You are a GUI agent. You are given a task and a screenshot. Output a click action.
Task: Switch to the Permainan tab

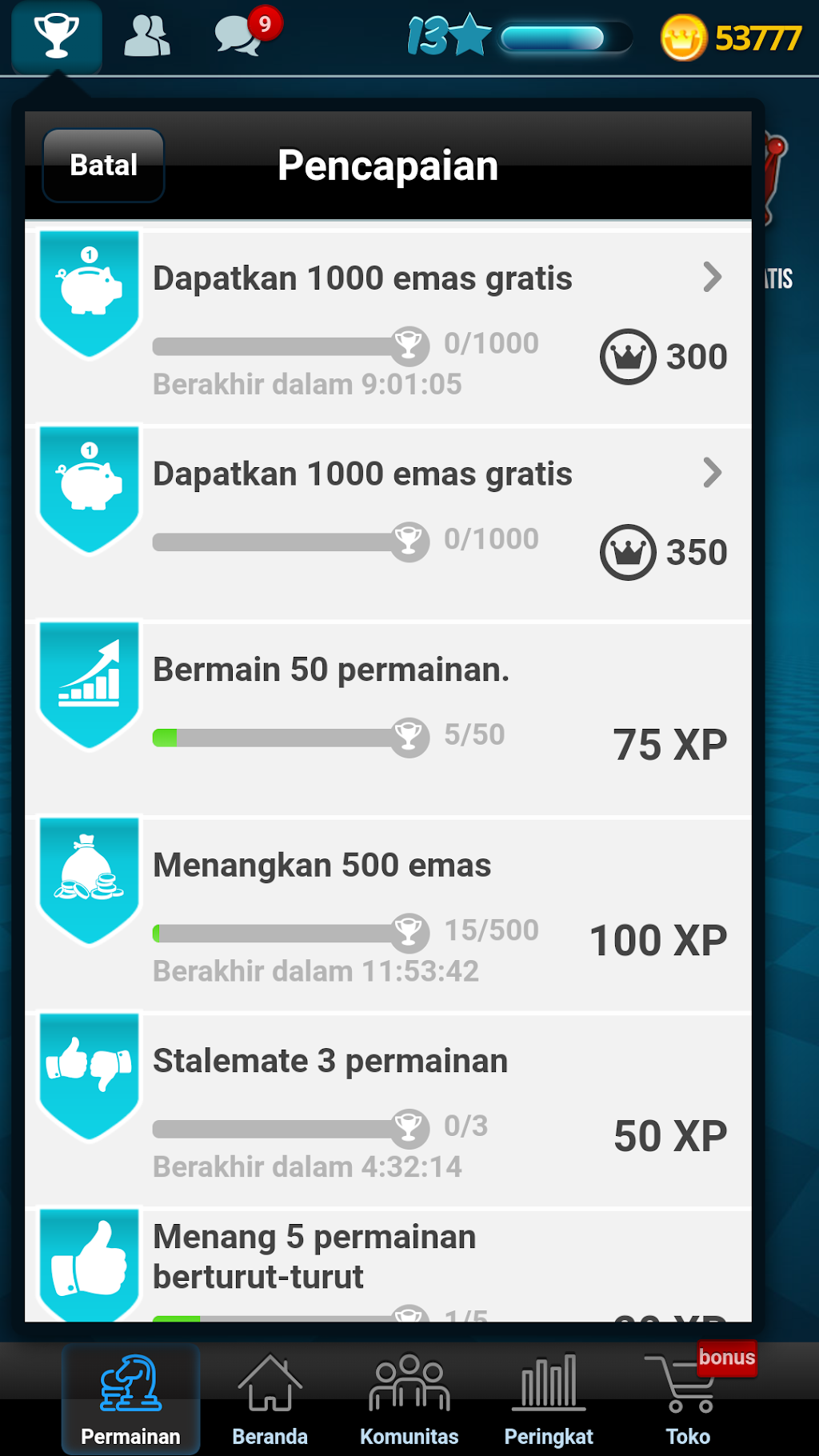pyautogui.click(x=131, y=1399)
